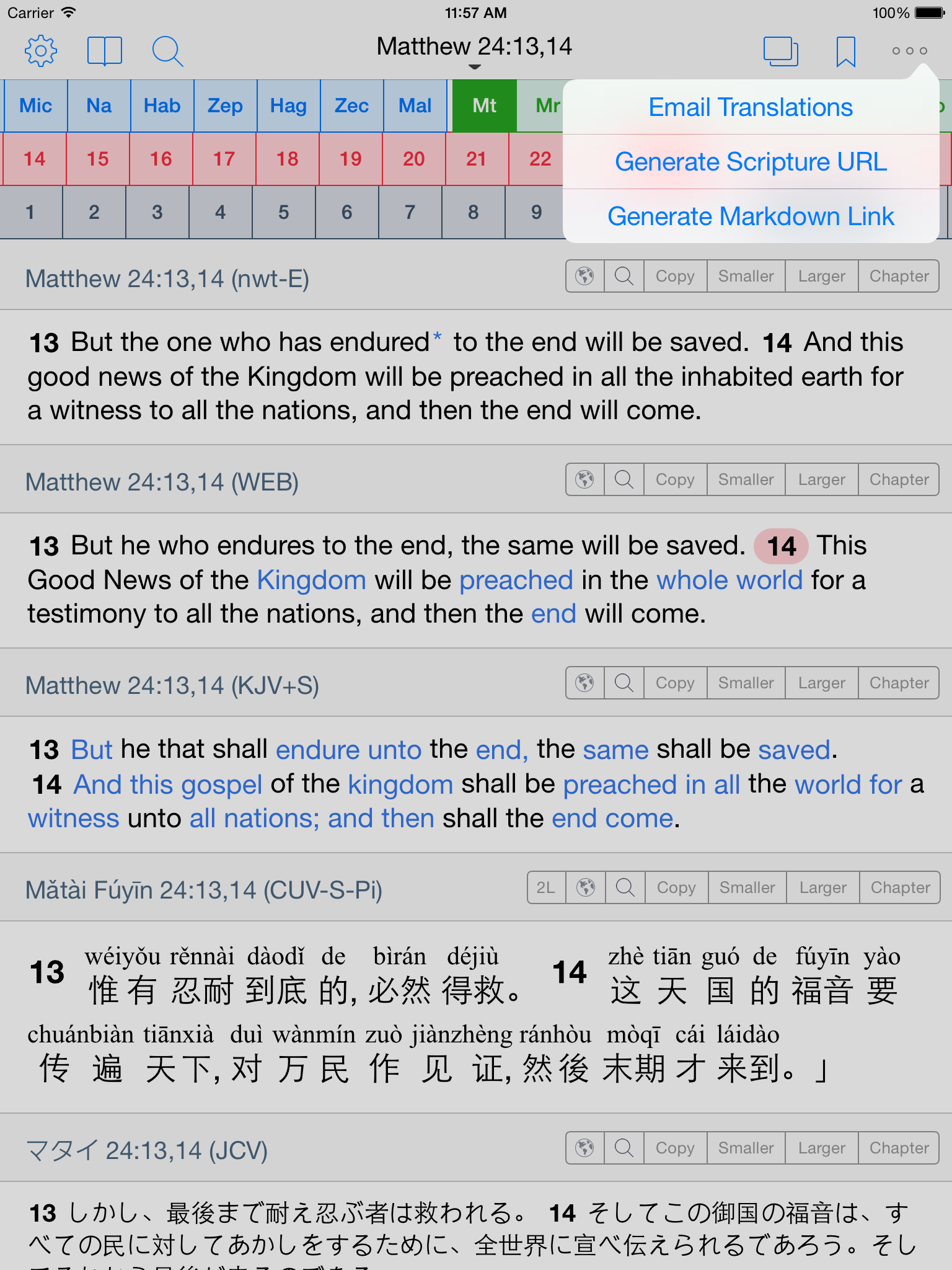This screenshot has height=1270, width=952.
Task: Switch to the Mal book tab
Action: (415, 105)
